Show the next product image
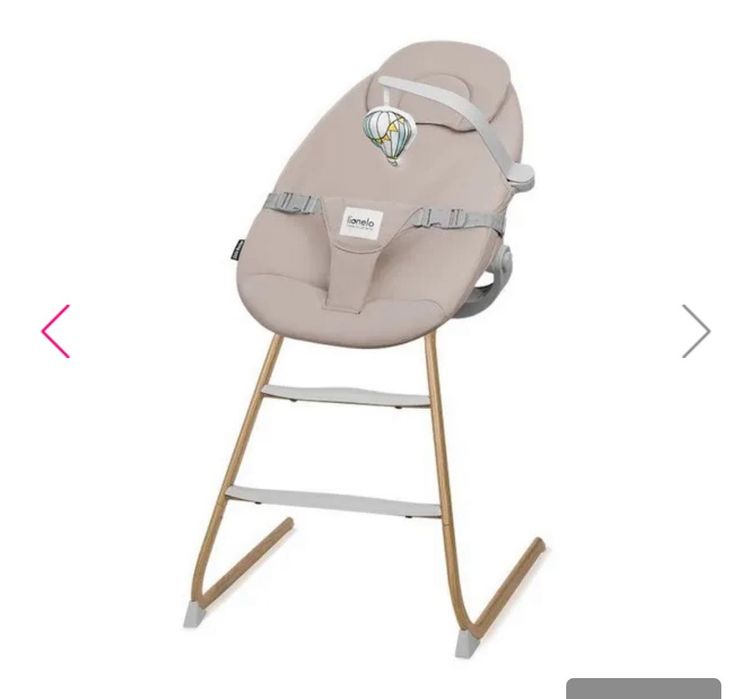 coord(695,331)
